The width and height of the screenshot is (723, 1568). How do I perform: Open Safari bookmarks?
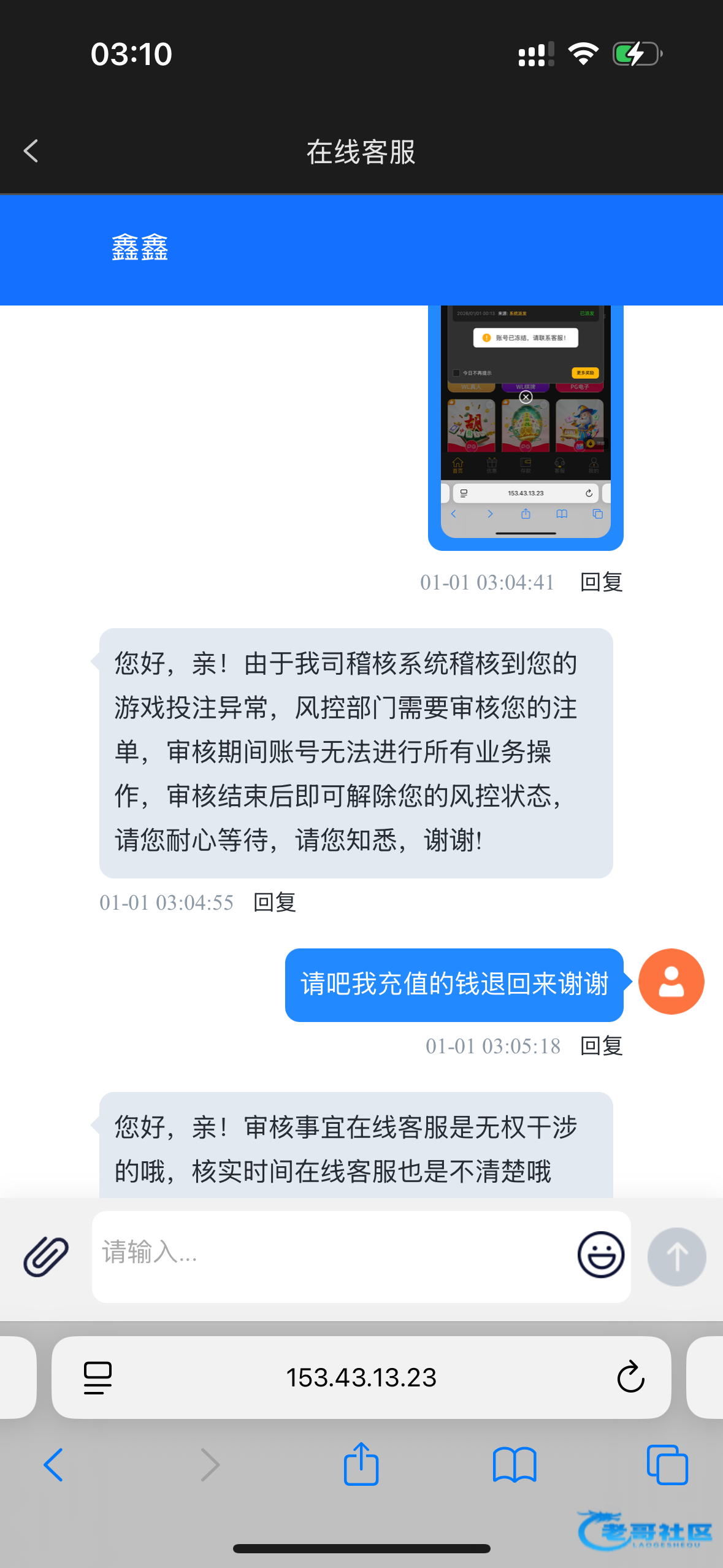point(515,1465)
